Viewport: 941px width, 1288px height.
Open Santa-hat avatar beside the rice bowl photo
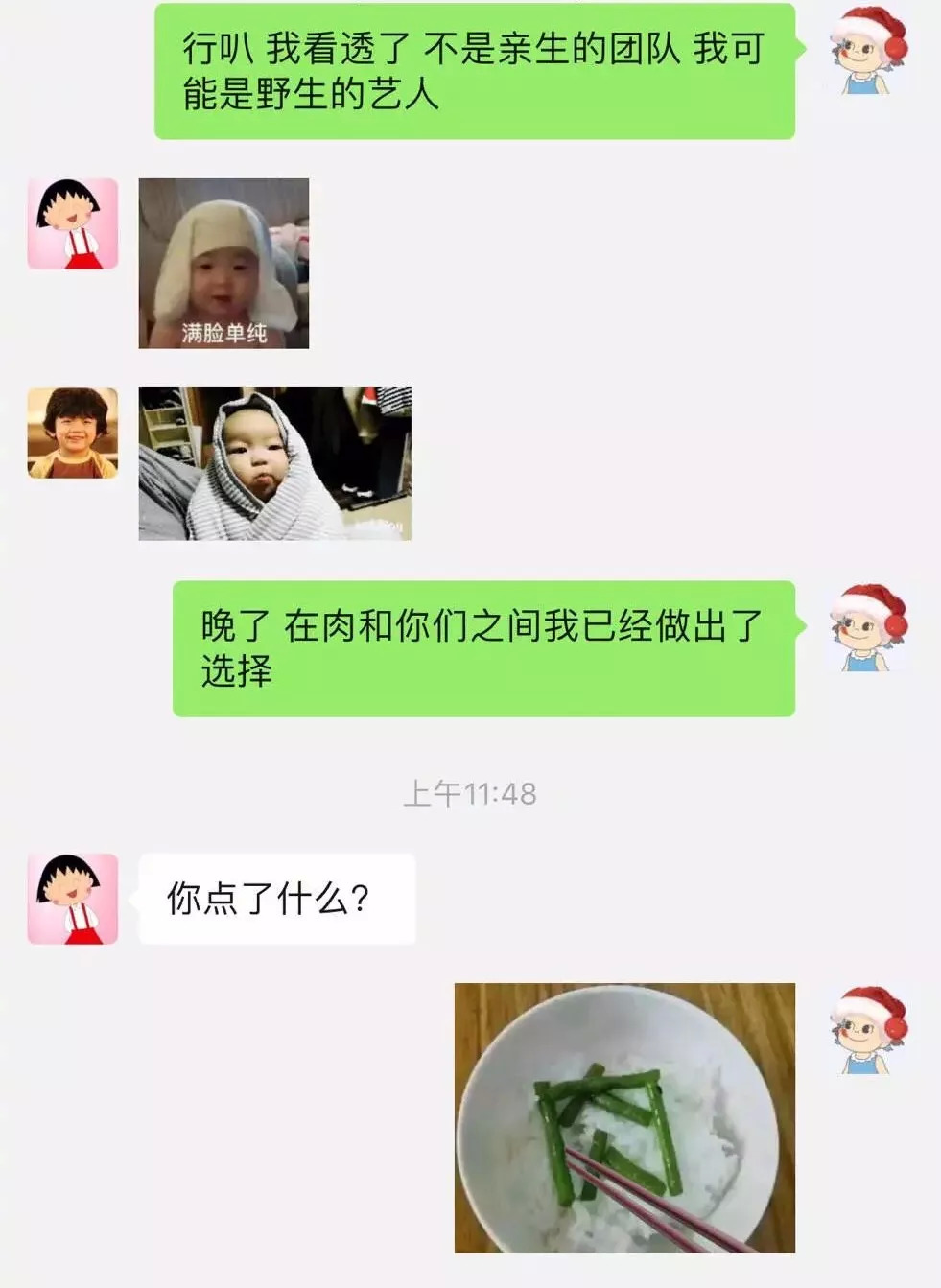click(868, 1030)
